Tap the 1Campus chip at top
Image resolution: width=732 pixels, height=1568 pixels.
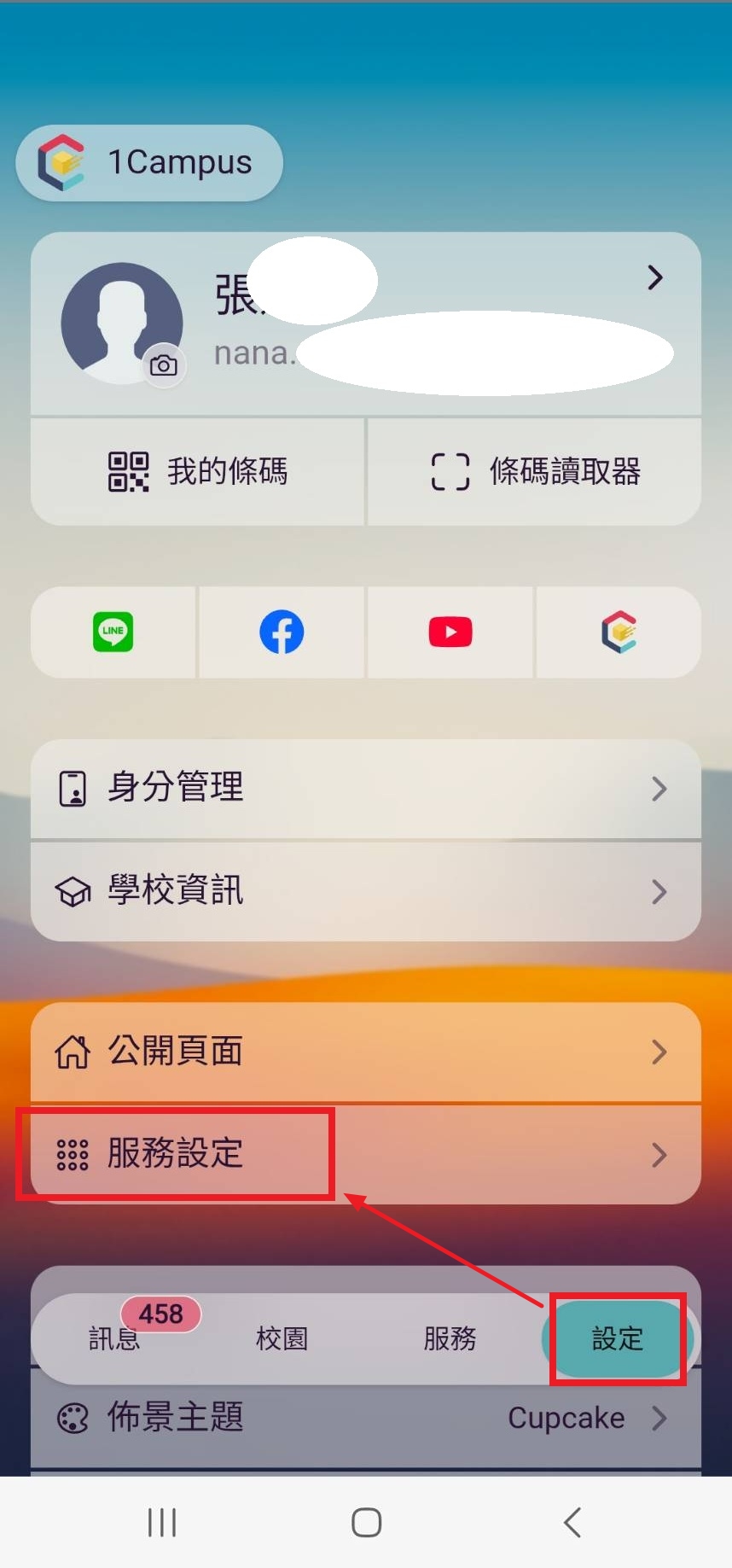coord(149,163)
